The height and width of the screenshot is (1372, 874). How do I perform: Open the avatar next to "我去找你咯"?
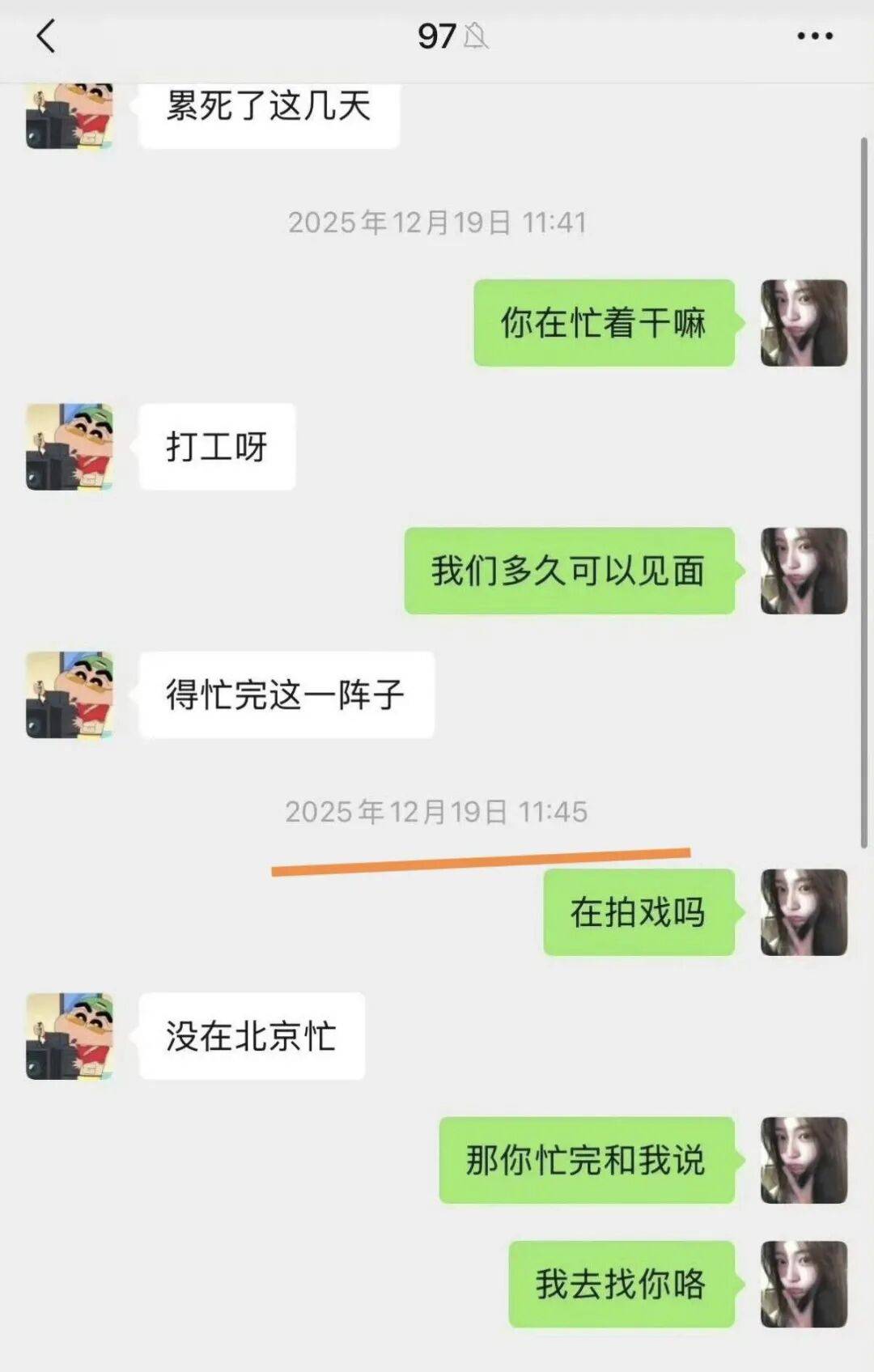804,1284
